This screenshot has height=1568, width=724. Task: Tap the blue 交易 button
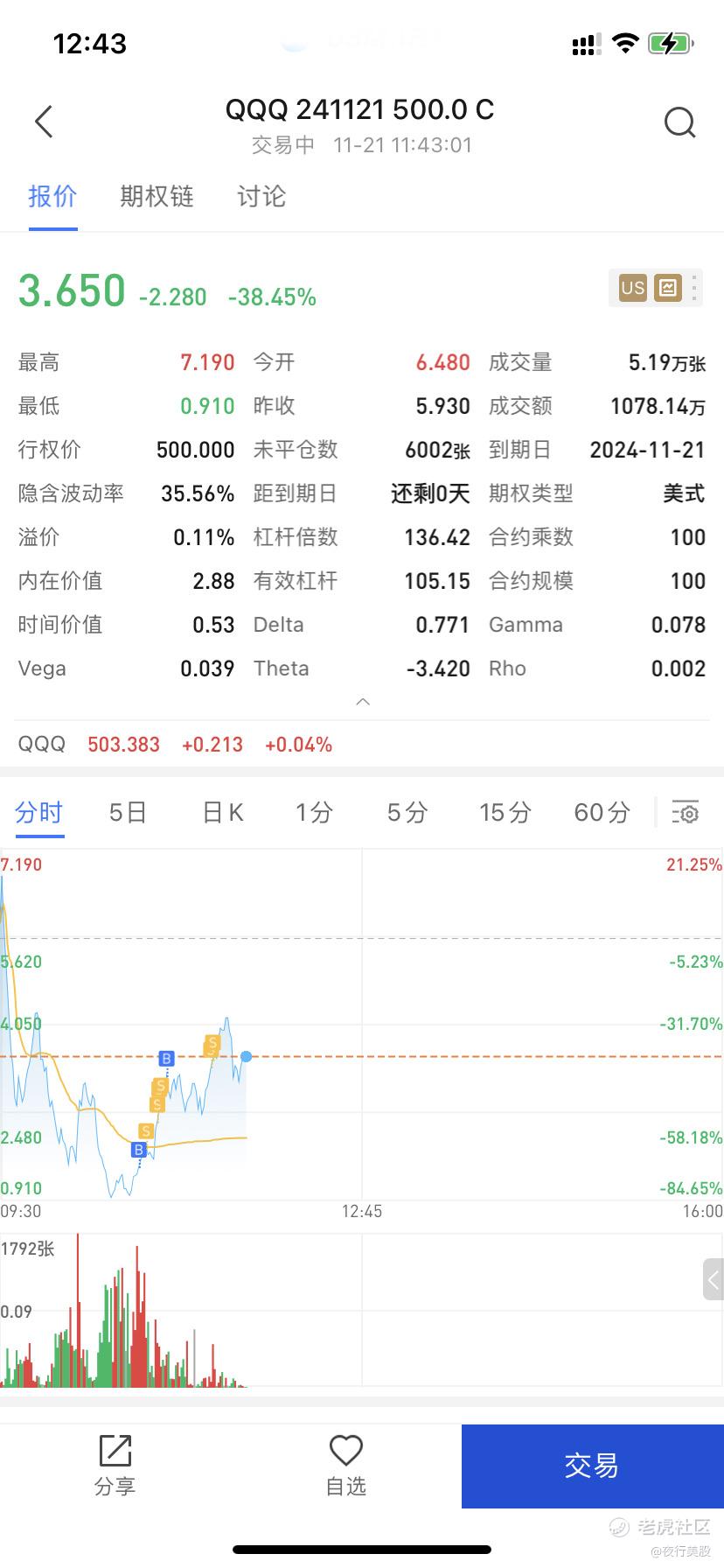[x=592, y=1466]
